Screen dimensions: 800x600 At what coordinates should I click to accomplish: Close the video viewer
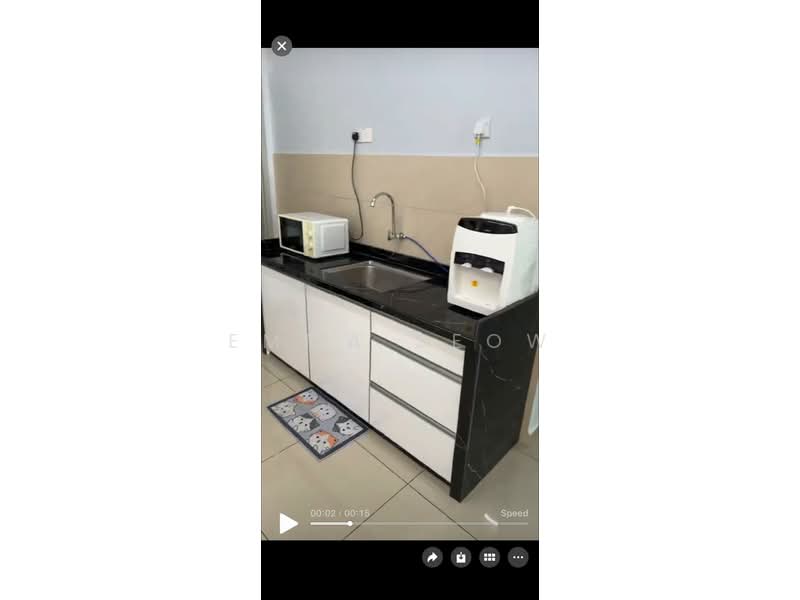pos(282,46)
